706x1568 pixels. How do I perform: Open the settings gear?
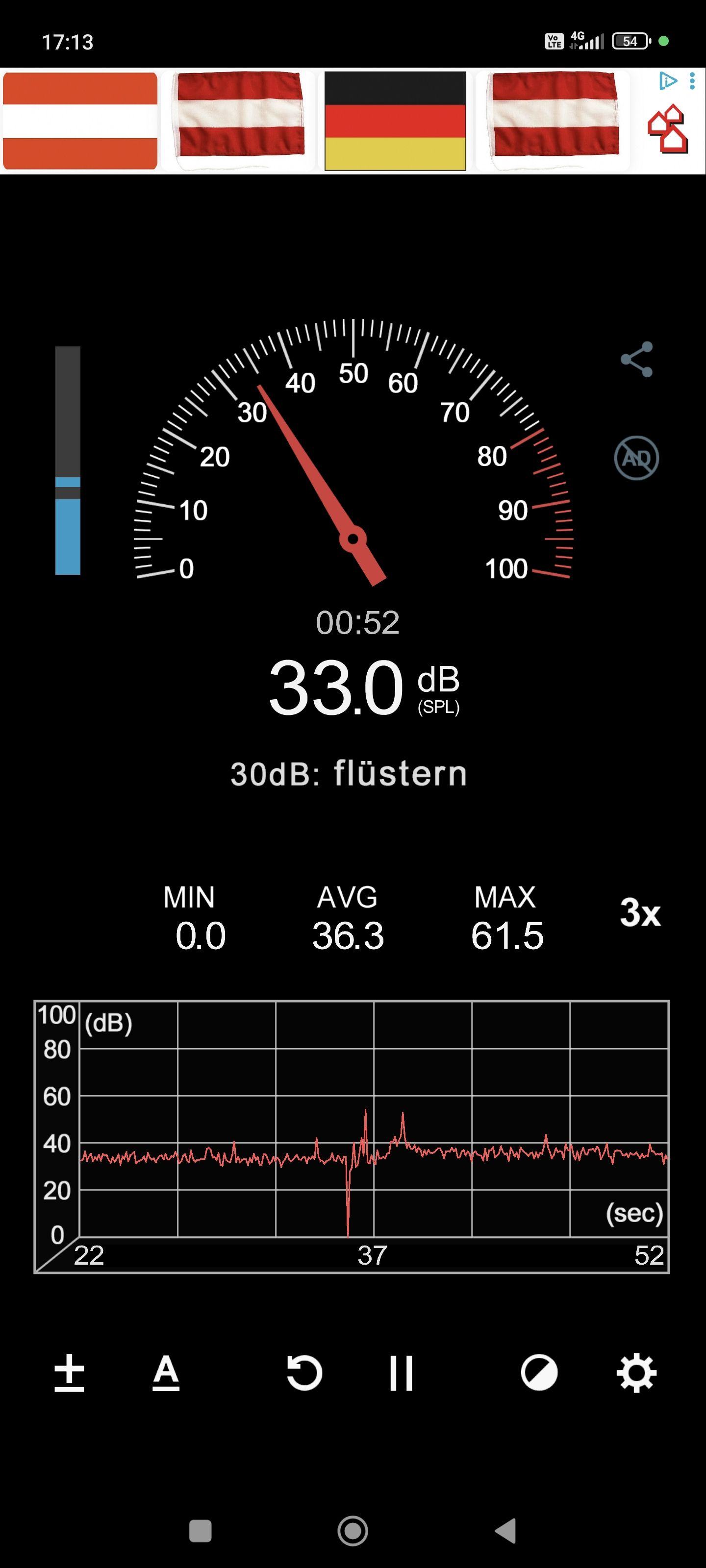(636, 1373)
